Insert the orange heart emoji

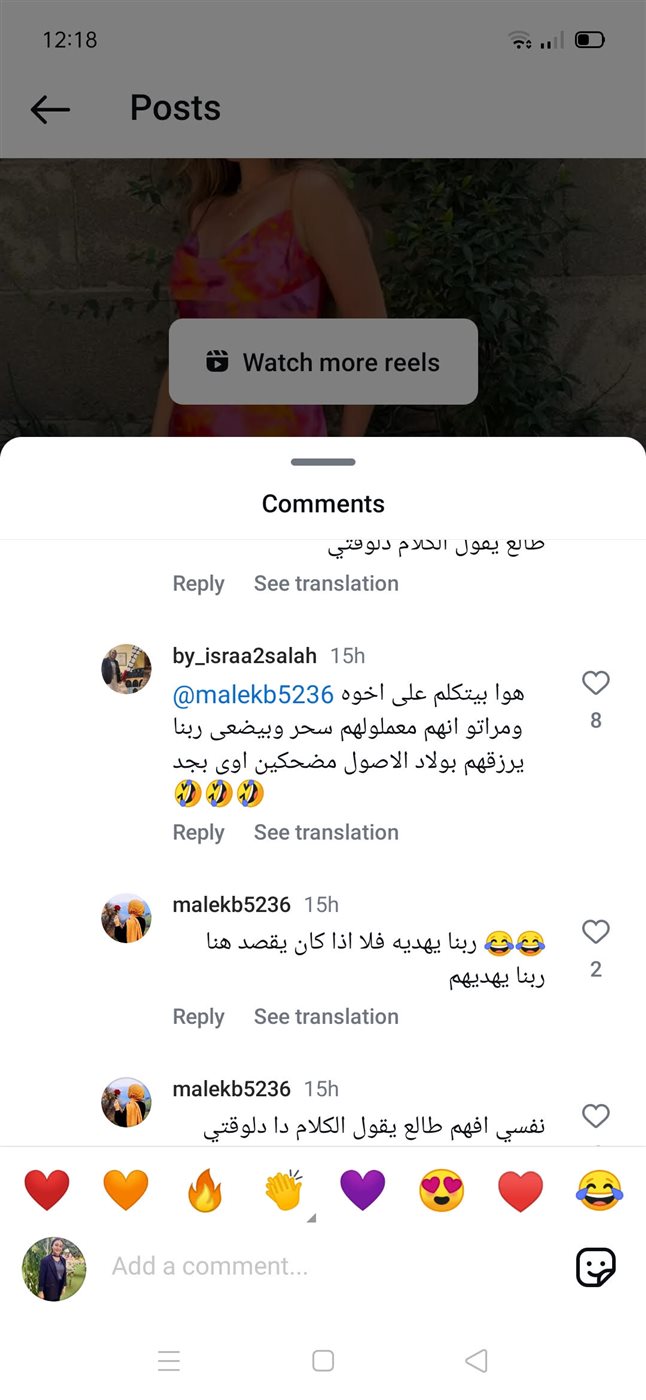click(126, 1191)
